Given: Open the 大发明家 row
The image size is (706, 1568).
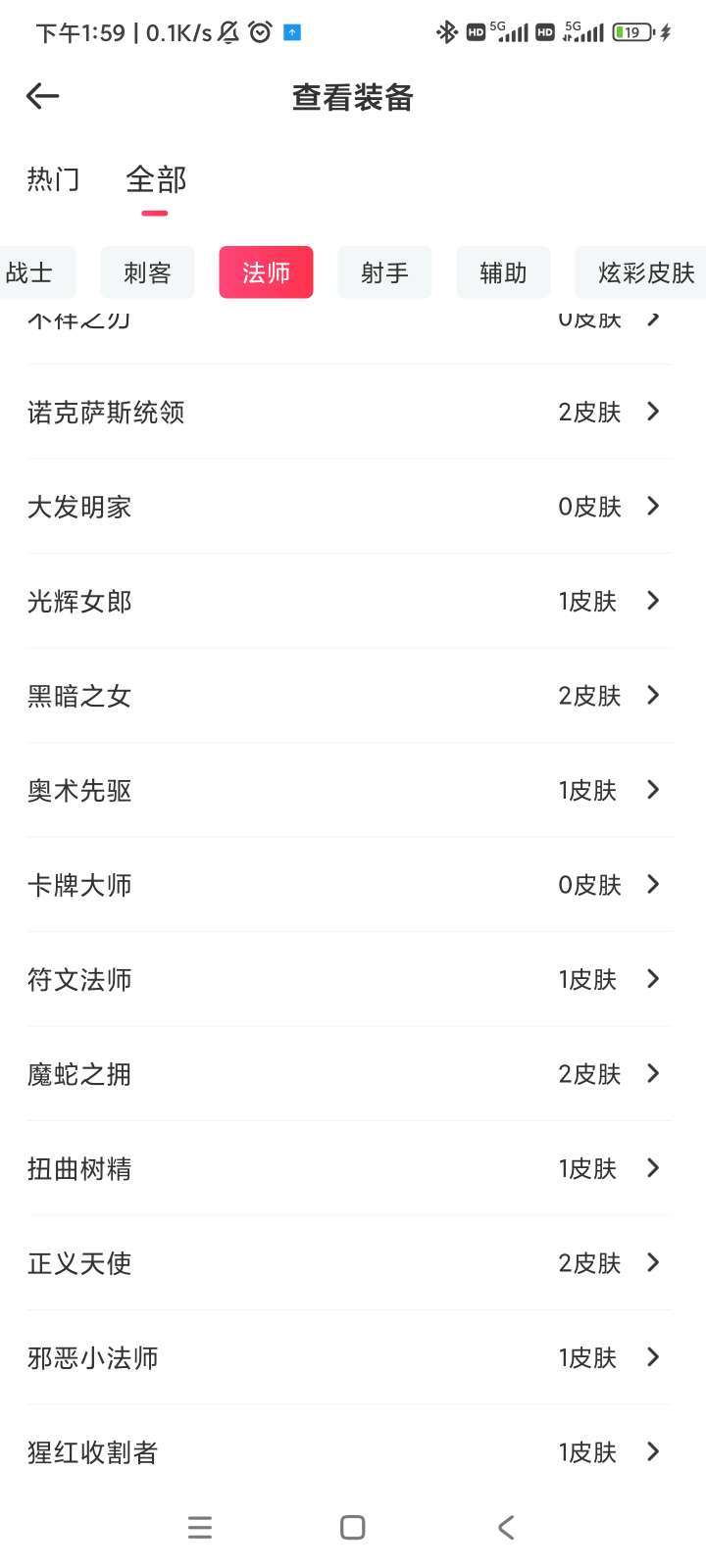Looking at the screenshot, I should [349, 507].
